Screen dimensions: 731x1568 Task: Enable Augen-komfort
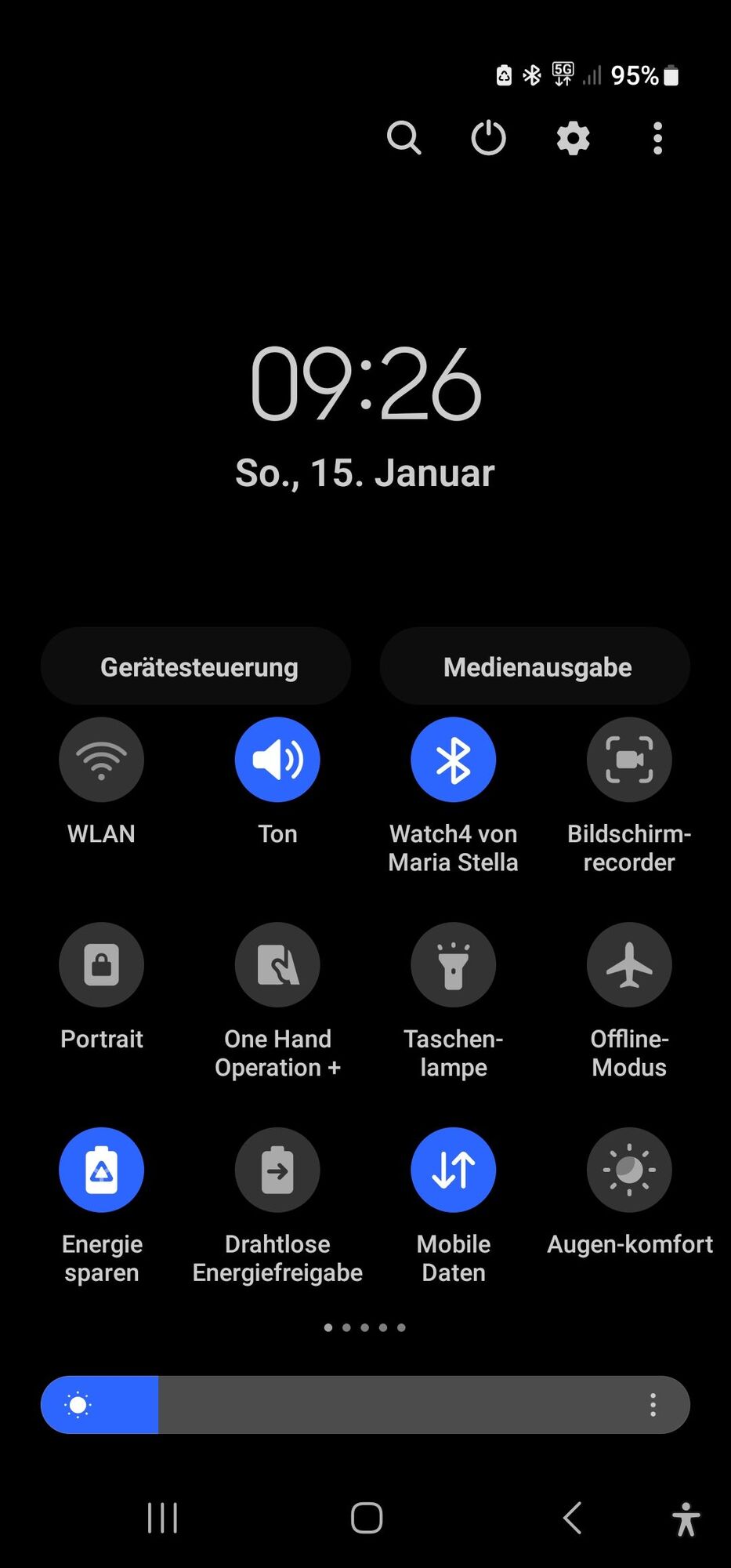tap(629, 1170)
